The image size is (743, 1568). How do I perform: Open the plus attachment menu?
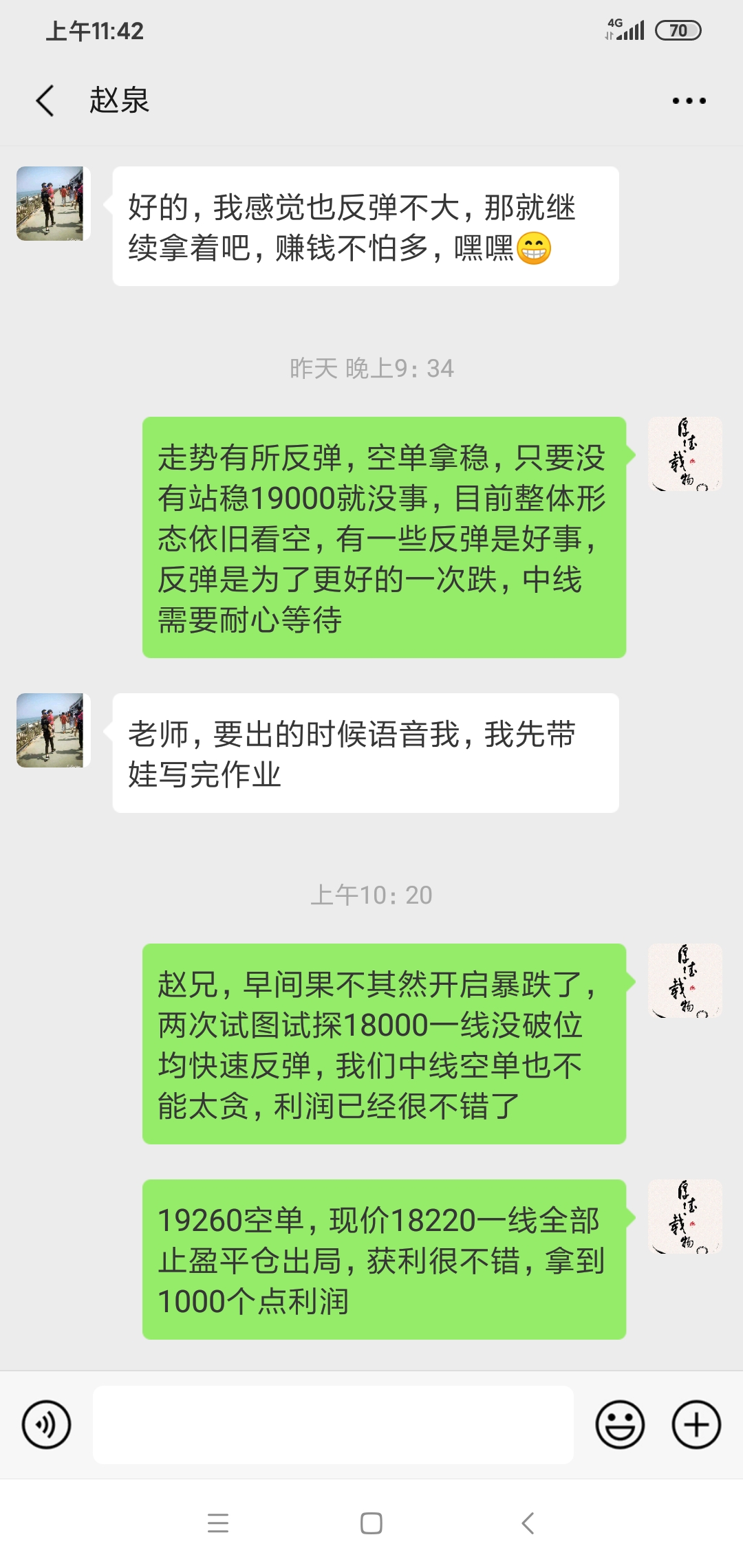[x=696, y=1424]
